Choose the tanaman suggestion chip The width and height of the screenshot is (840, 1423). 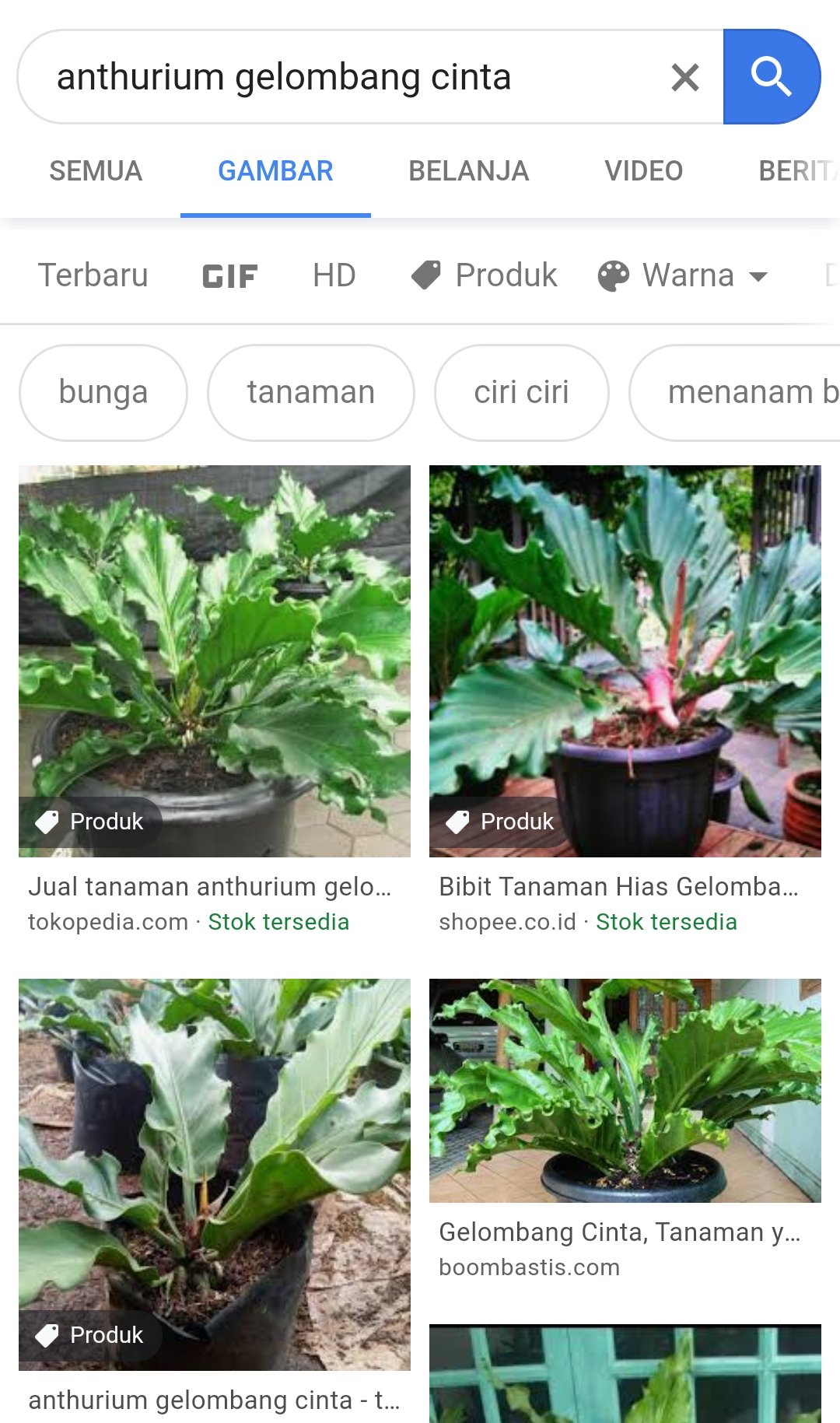click(311, 392)
